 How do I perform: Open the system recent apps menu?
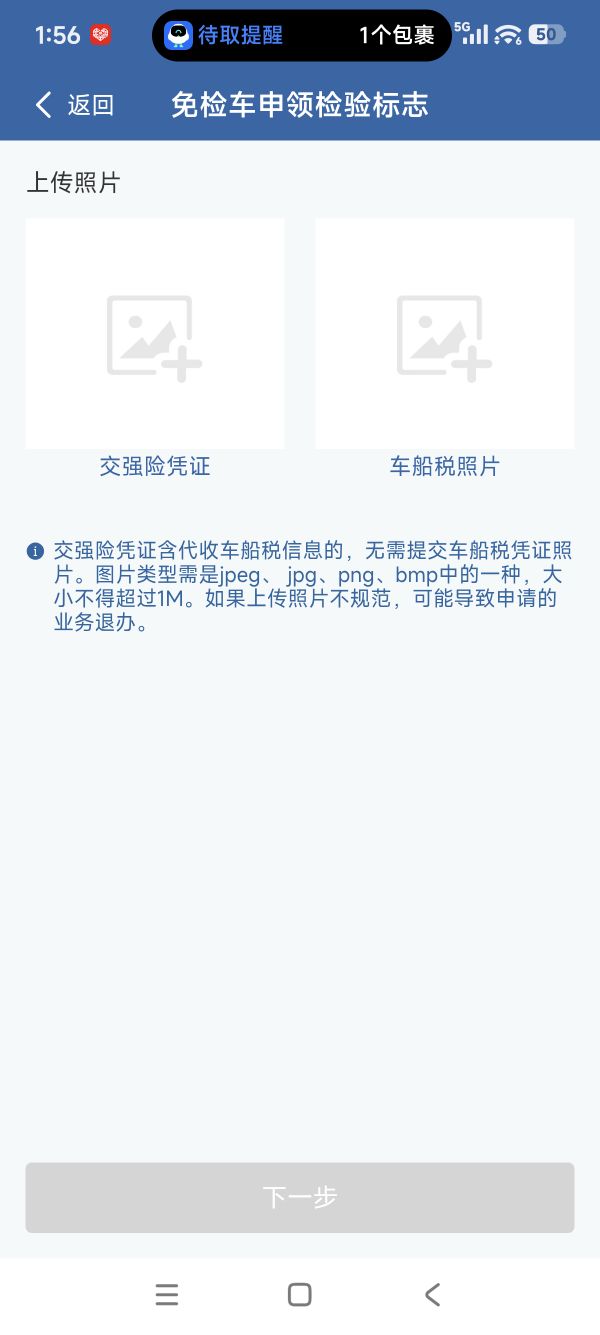[x=167, y=1294]
